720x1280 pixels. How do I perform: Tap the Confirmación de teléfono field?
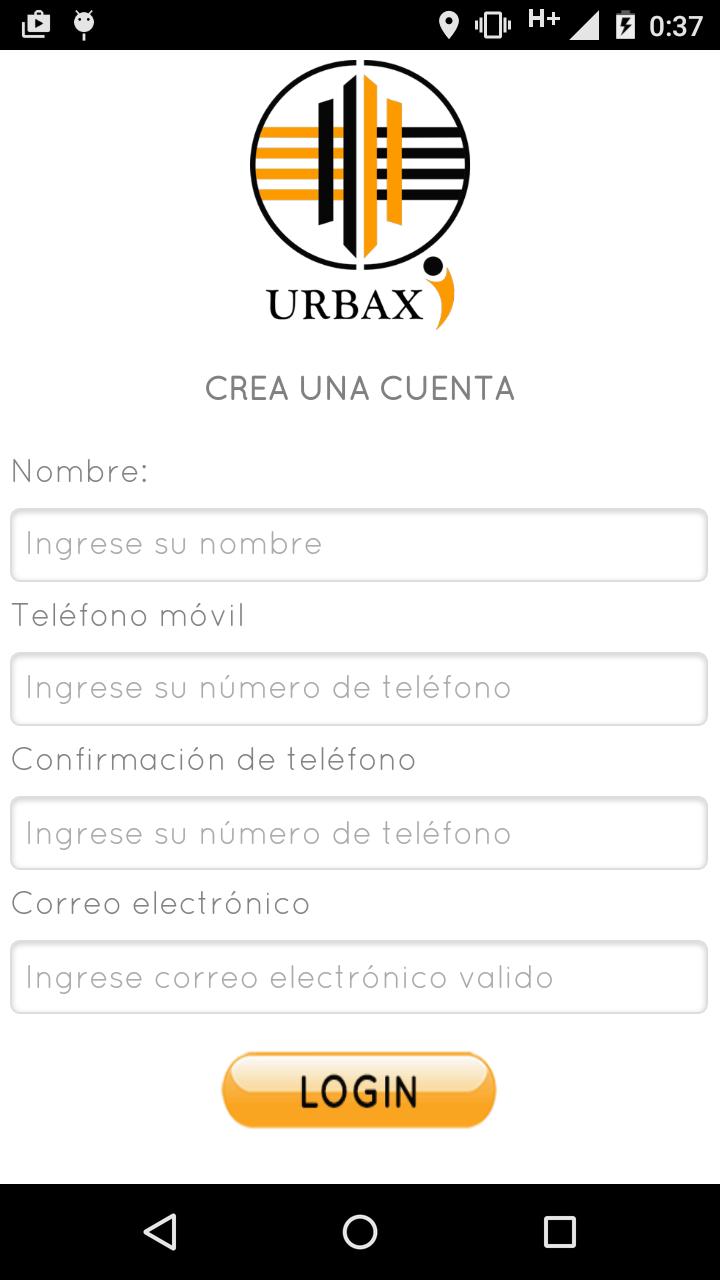pyautogui.click(x=359, y=833)
